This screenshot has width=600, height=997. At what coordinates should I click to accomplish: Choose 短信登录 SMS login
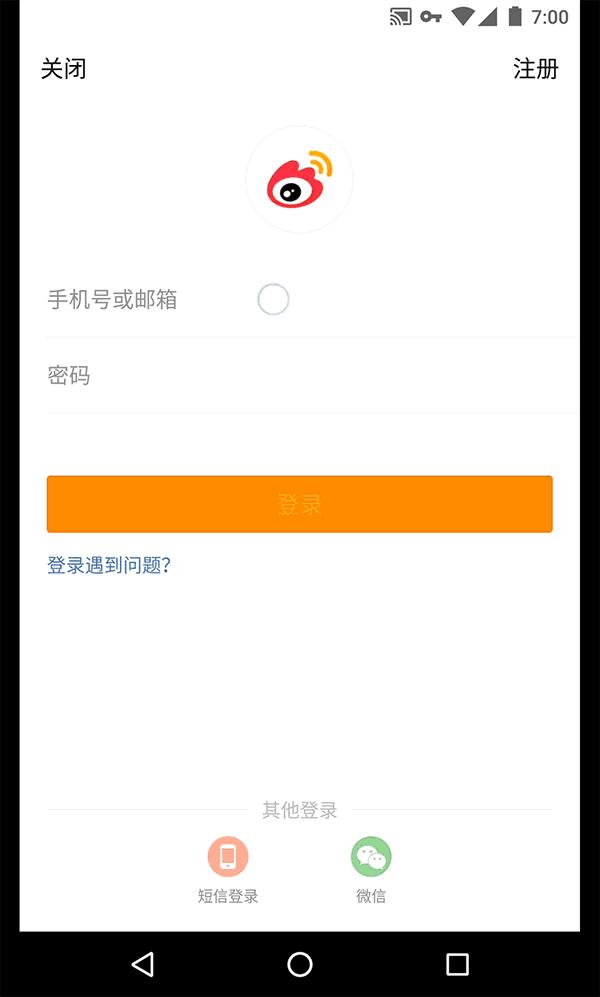[228, 868]
